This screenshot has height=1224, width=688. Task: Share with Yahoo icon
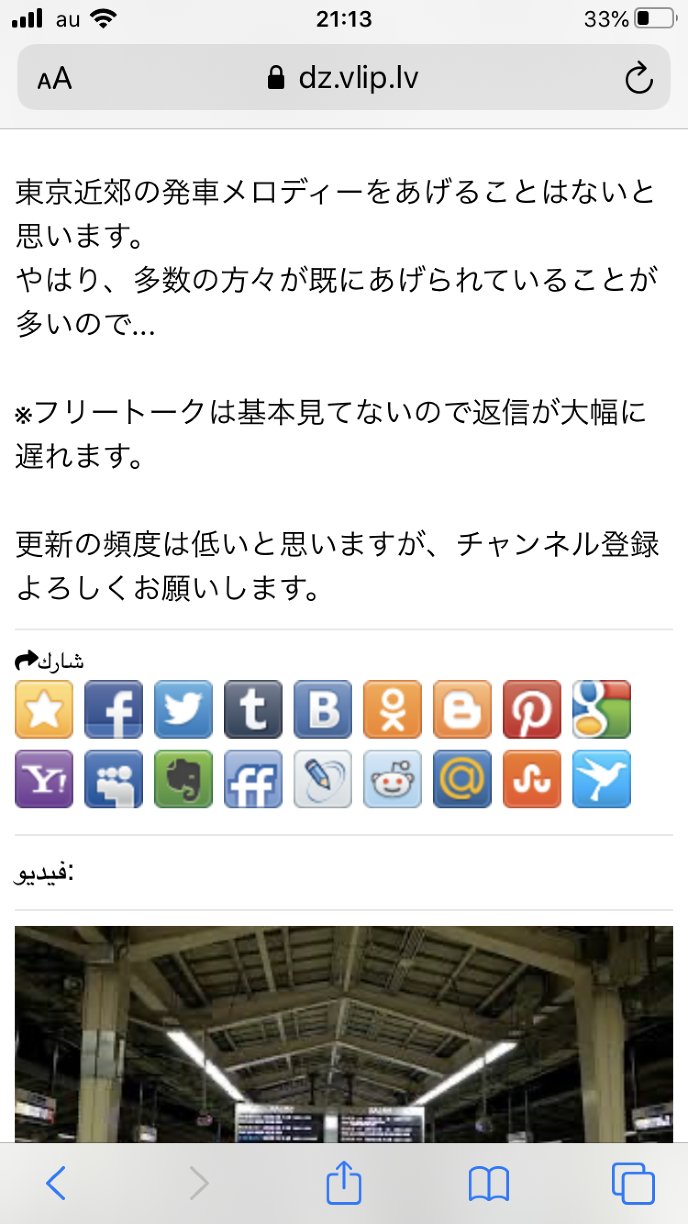point(44,779)
